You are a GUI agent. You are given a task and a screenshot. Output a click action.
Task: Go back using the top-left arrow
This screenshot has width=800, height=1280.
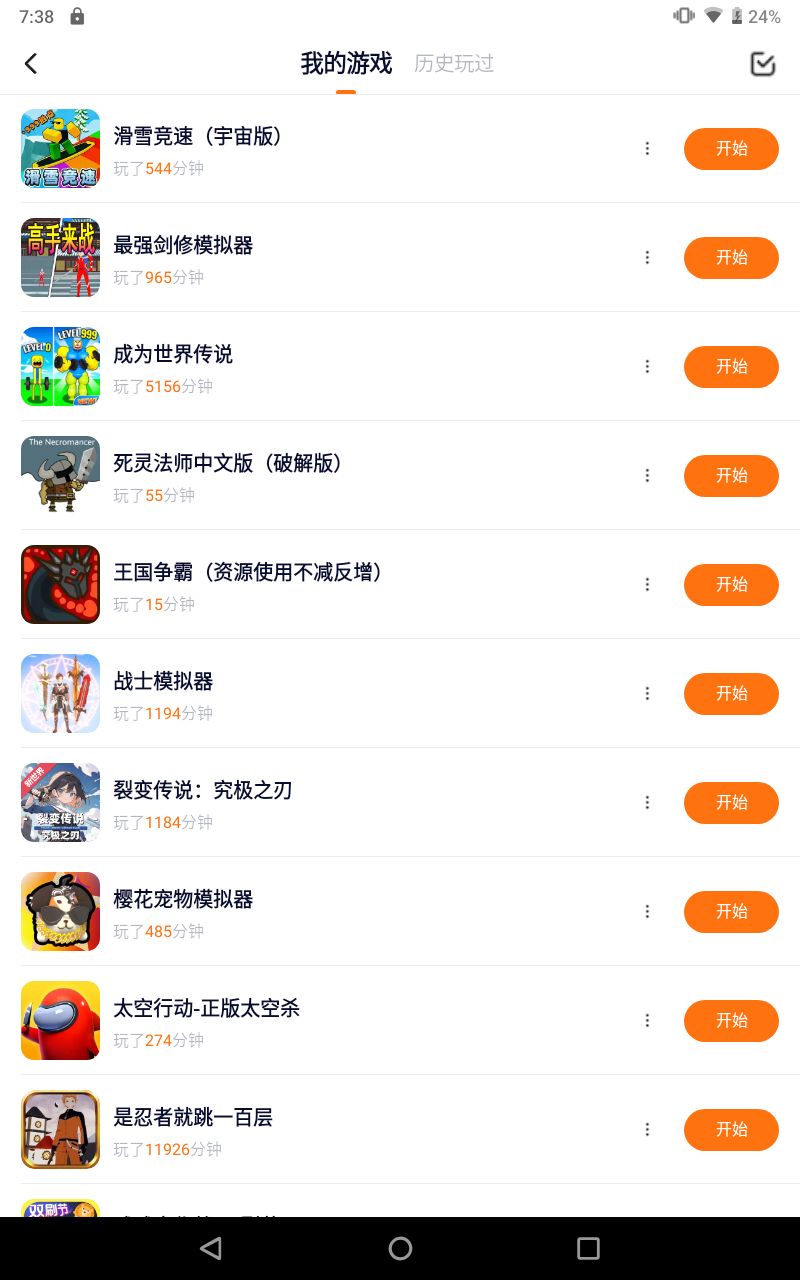click(x=31, y=64)
